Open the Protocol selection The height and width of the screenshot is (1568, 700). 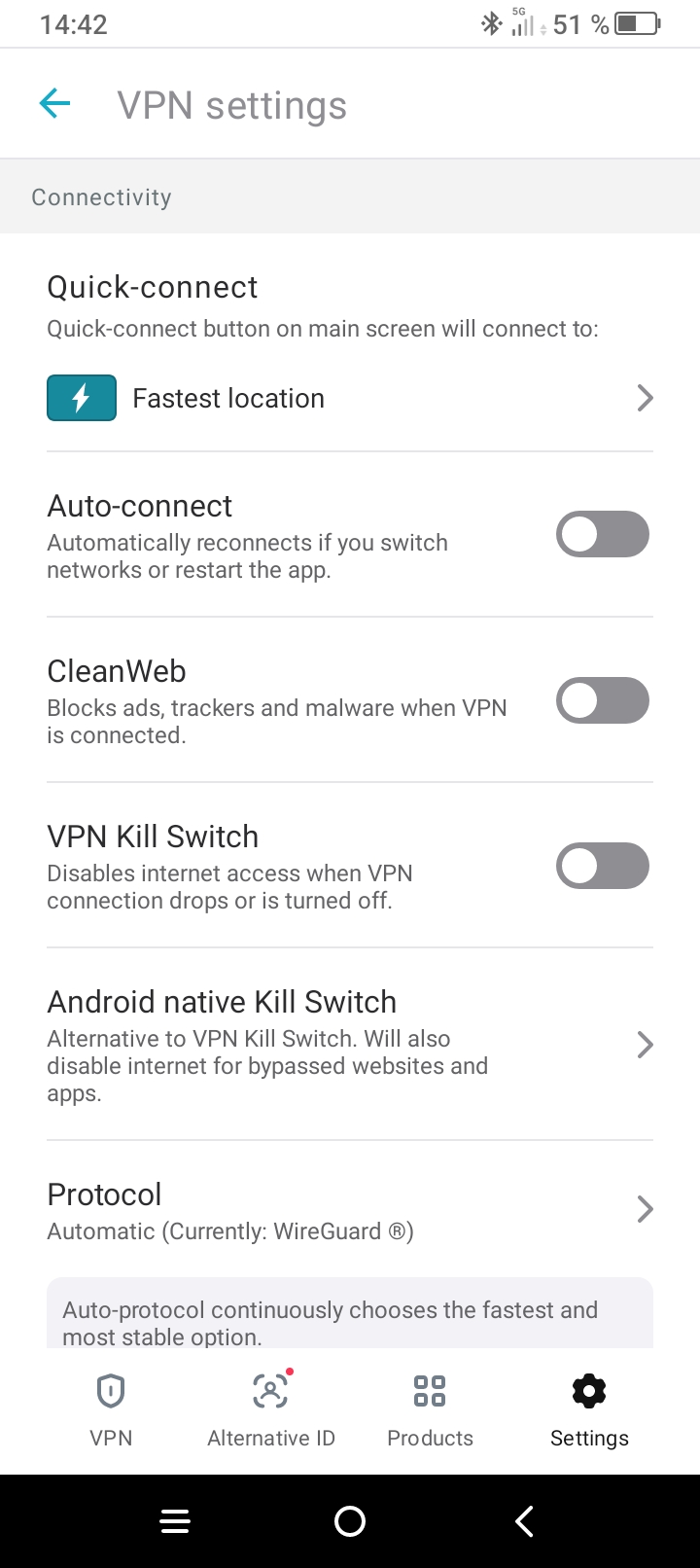350,1210
